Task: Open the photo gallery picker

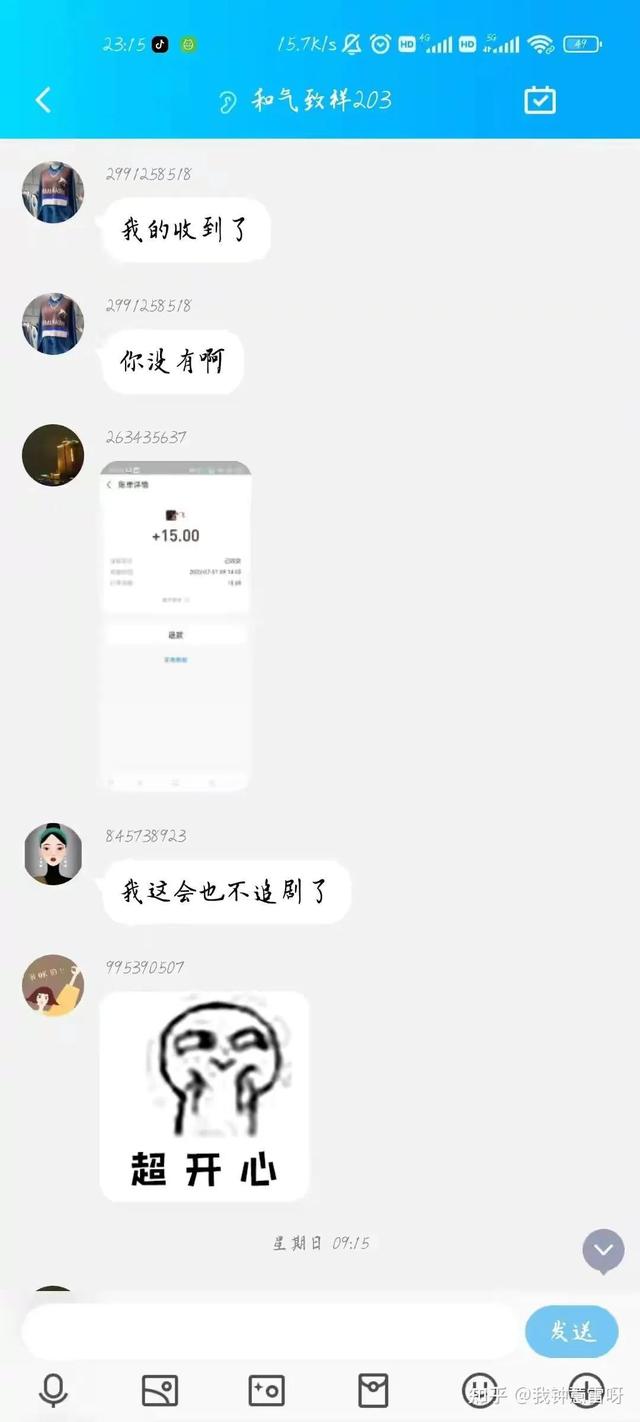Action: (160, 1390)
